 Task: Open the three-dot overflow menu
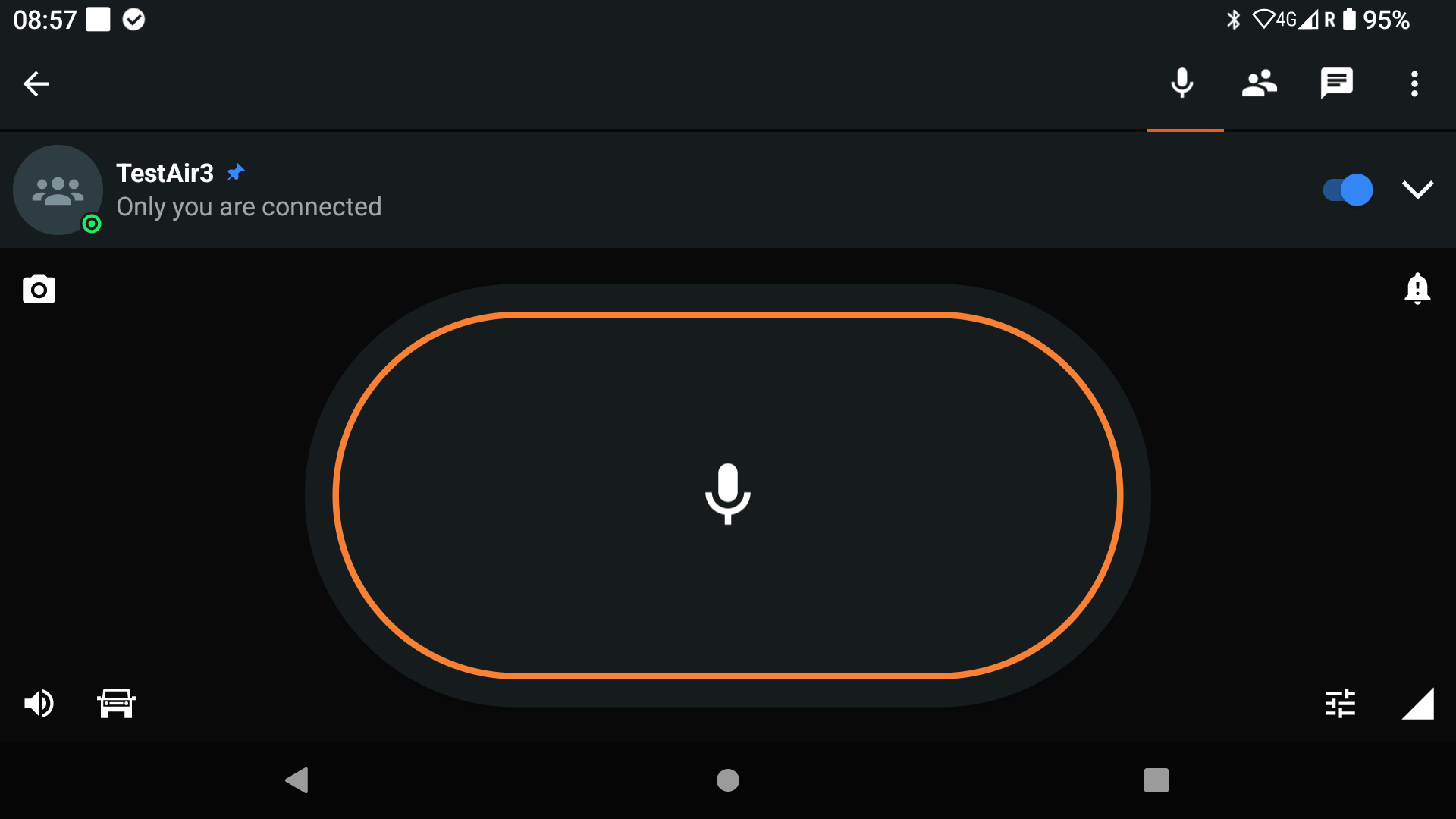[x=1414, y=83]
